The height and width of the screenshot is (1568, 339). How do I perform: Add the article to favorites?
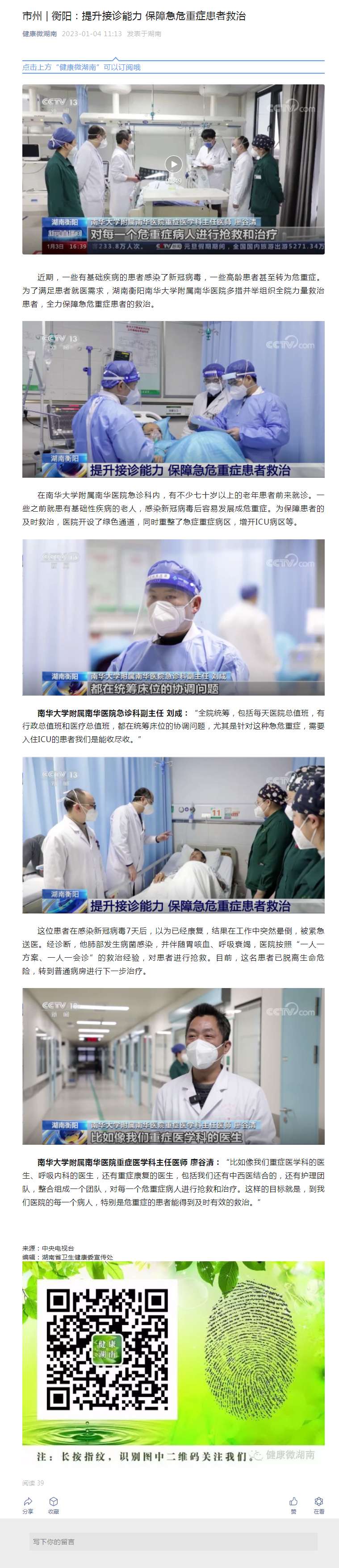click(54, 1501)
